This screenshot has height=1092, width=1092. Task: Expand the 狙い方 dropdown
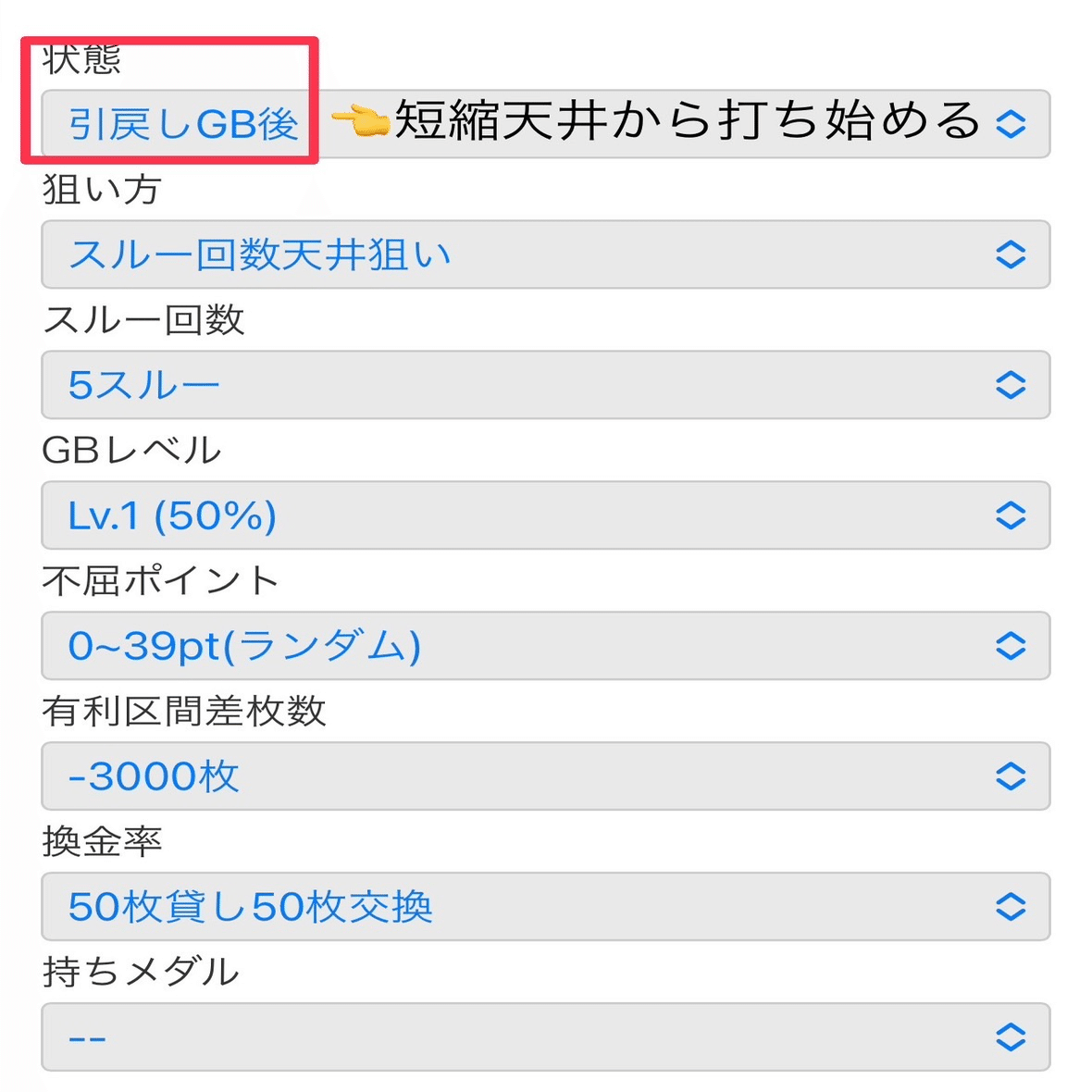point(545,254)
